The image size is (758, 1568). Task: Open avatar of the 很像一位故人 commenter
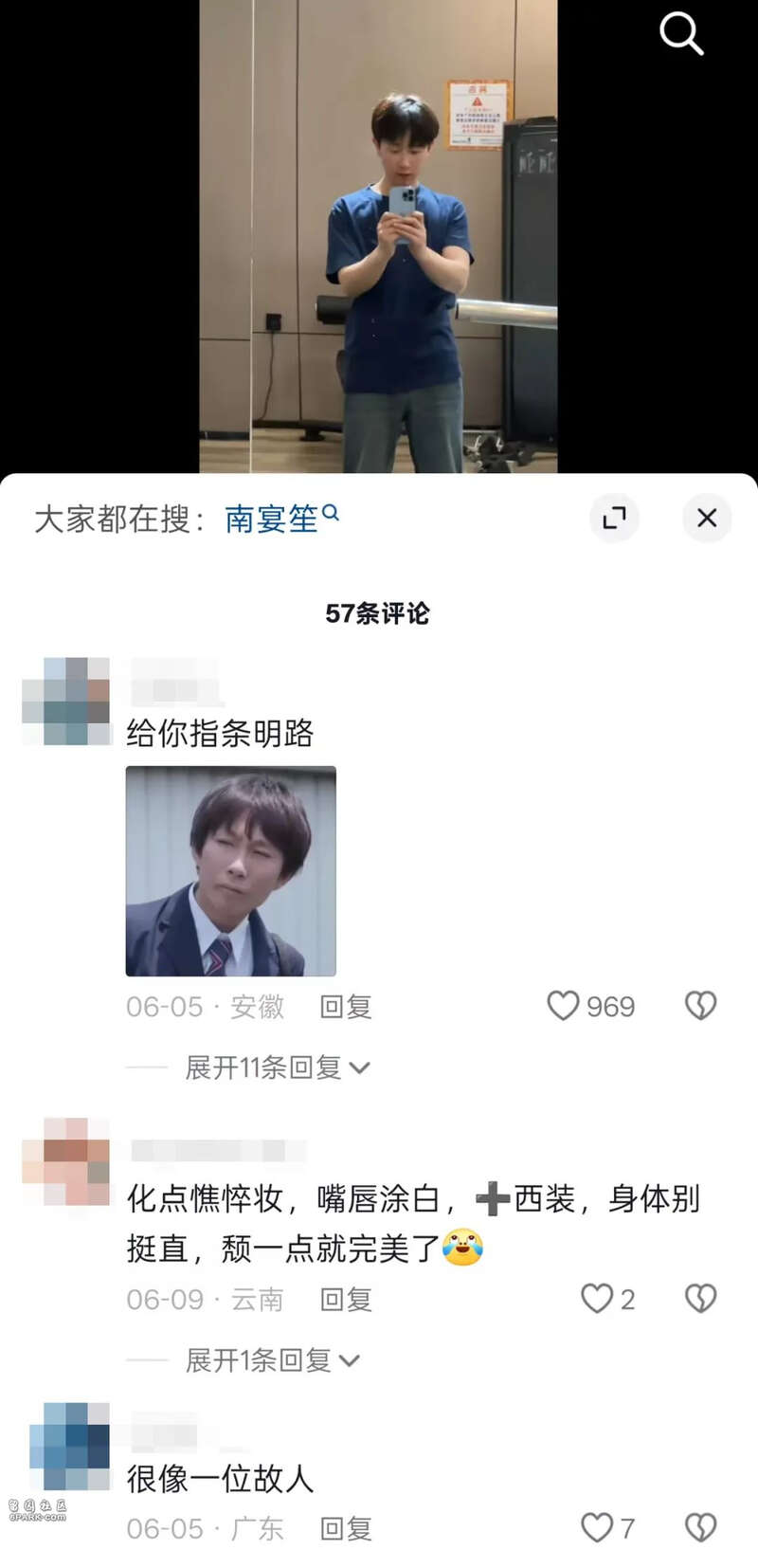[x=70, y=1446]
